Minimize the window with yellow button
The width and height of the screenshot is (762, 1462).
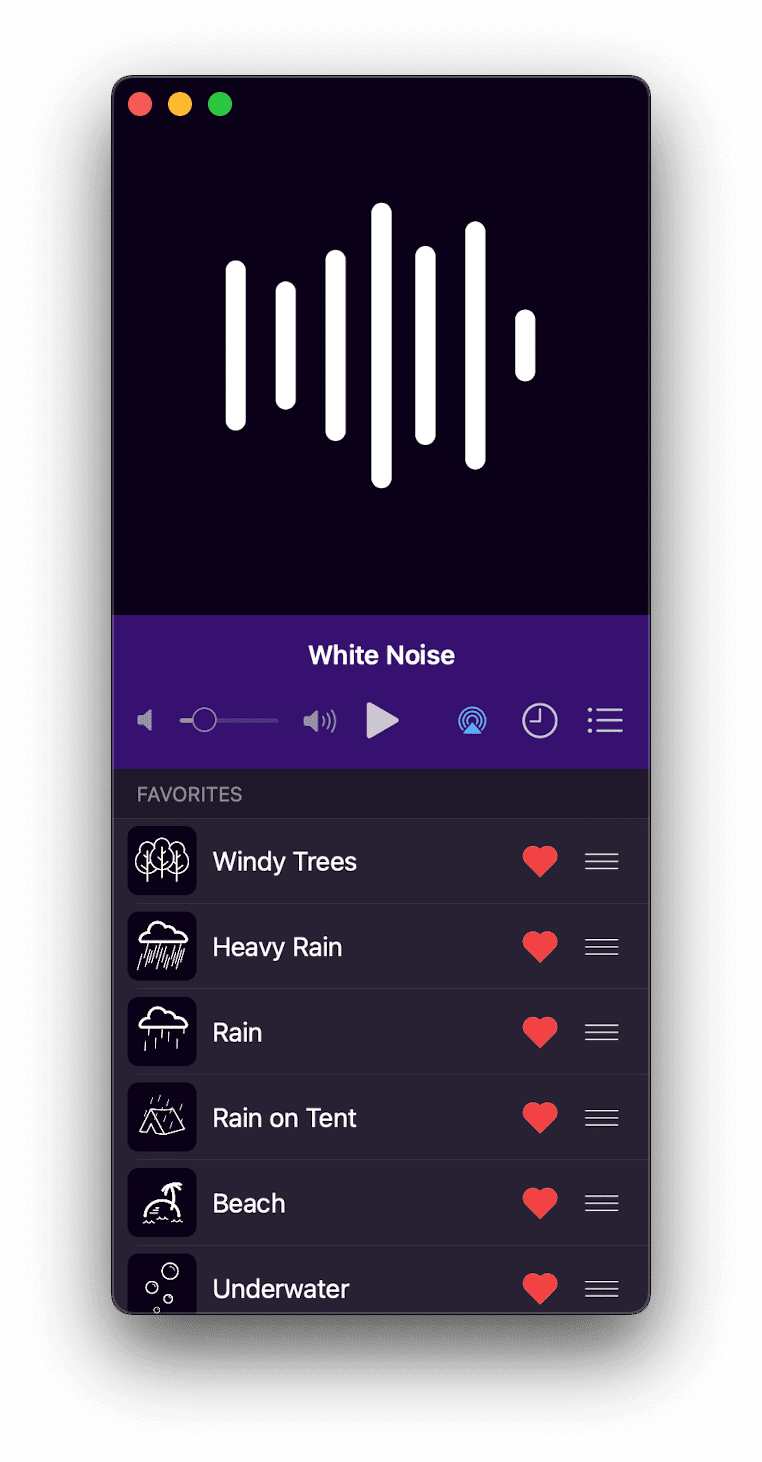pyautogui.click(x=180, y=104)
